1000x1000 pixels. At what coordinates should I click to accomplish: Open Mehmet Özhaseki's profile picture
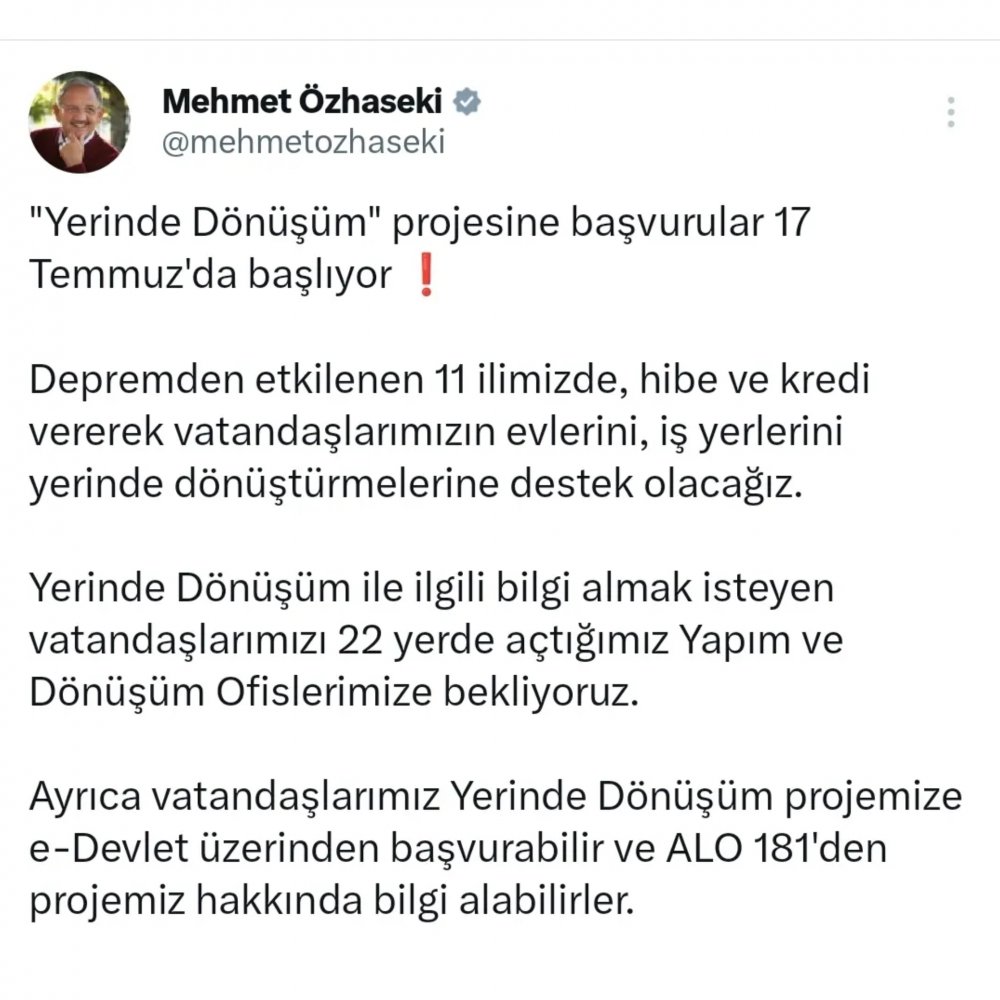(80, 122)
